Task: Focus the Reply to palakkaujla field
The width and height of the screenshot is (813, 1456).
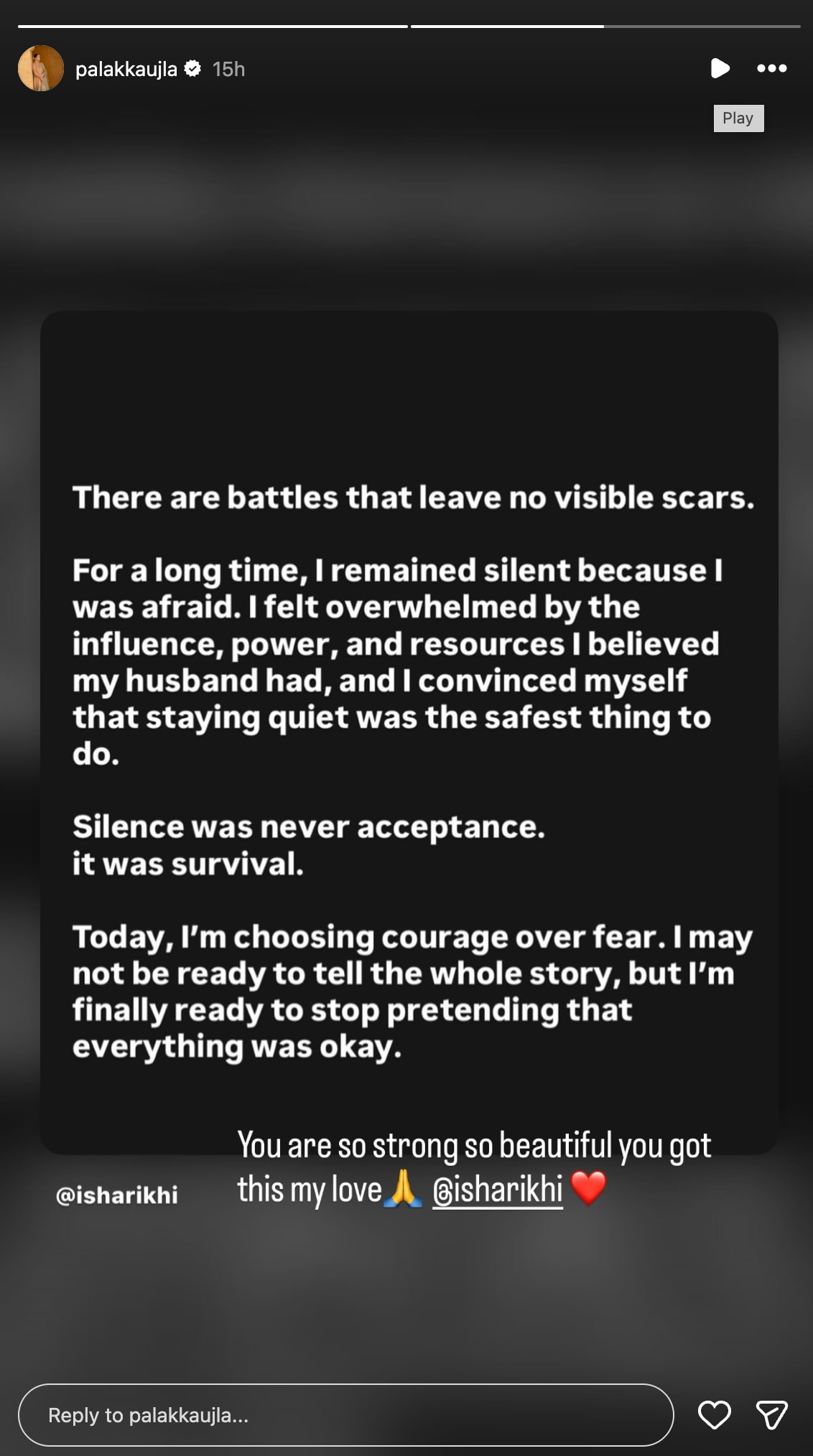Action: click(346, 1415)
